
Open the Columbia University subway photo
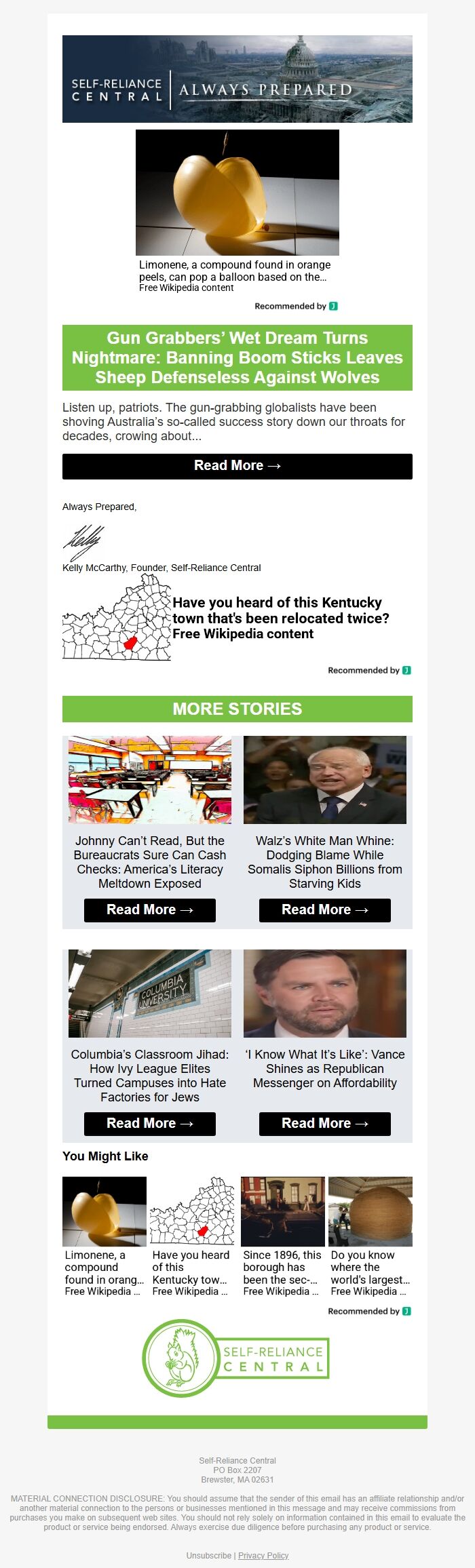(149, 993)
